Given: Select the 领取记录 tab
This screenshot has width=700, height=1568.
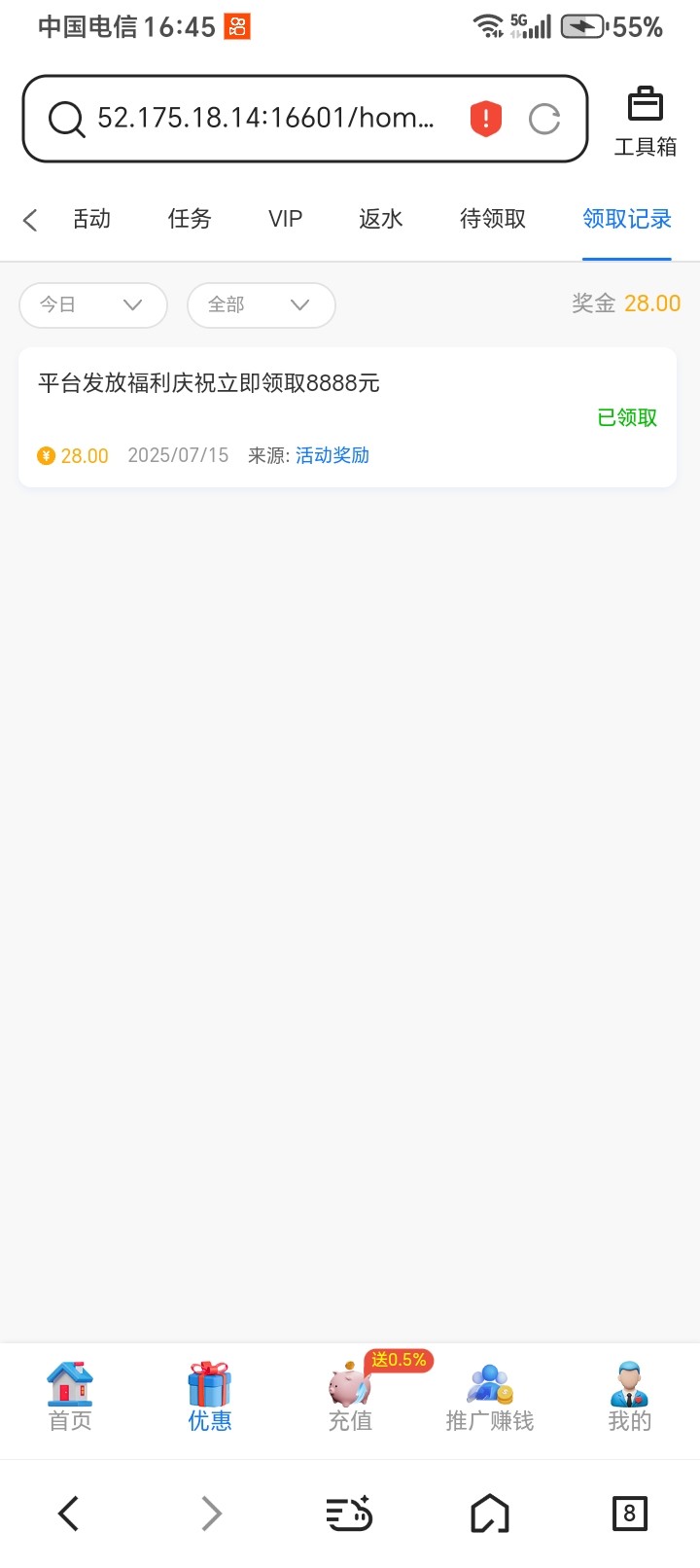Looking at the screenshot, I should pyautogui.click(x=626, y=219).
